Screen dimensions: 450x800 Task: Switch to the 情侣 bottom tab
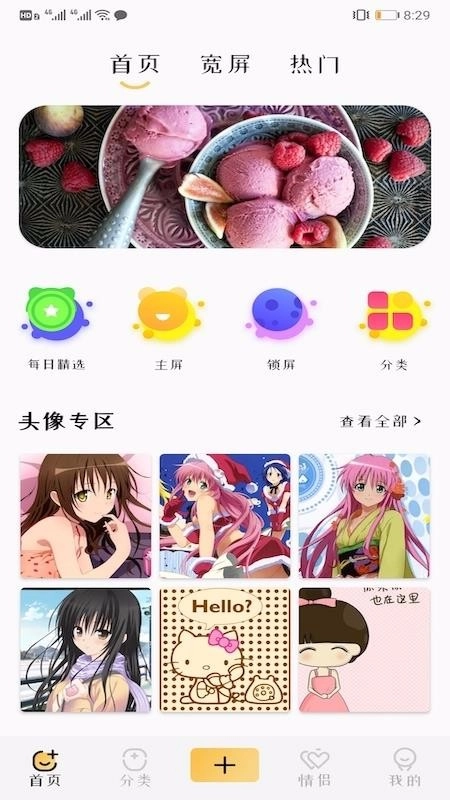315,768
